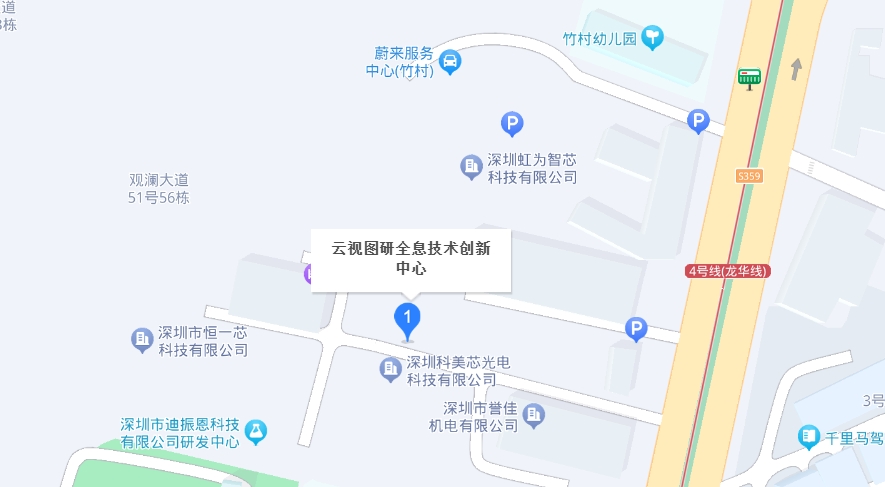The image size is (885, 487).
Task: Tap the green bus stop icon
Action: [x=749, y=77]
